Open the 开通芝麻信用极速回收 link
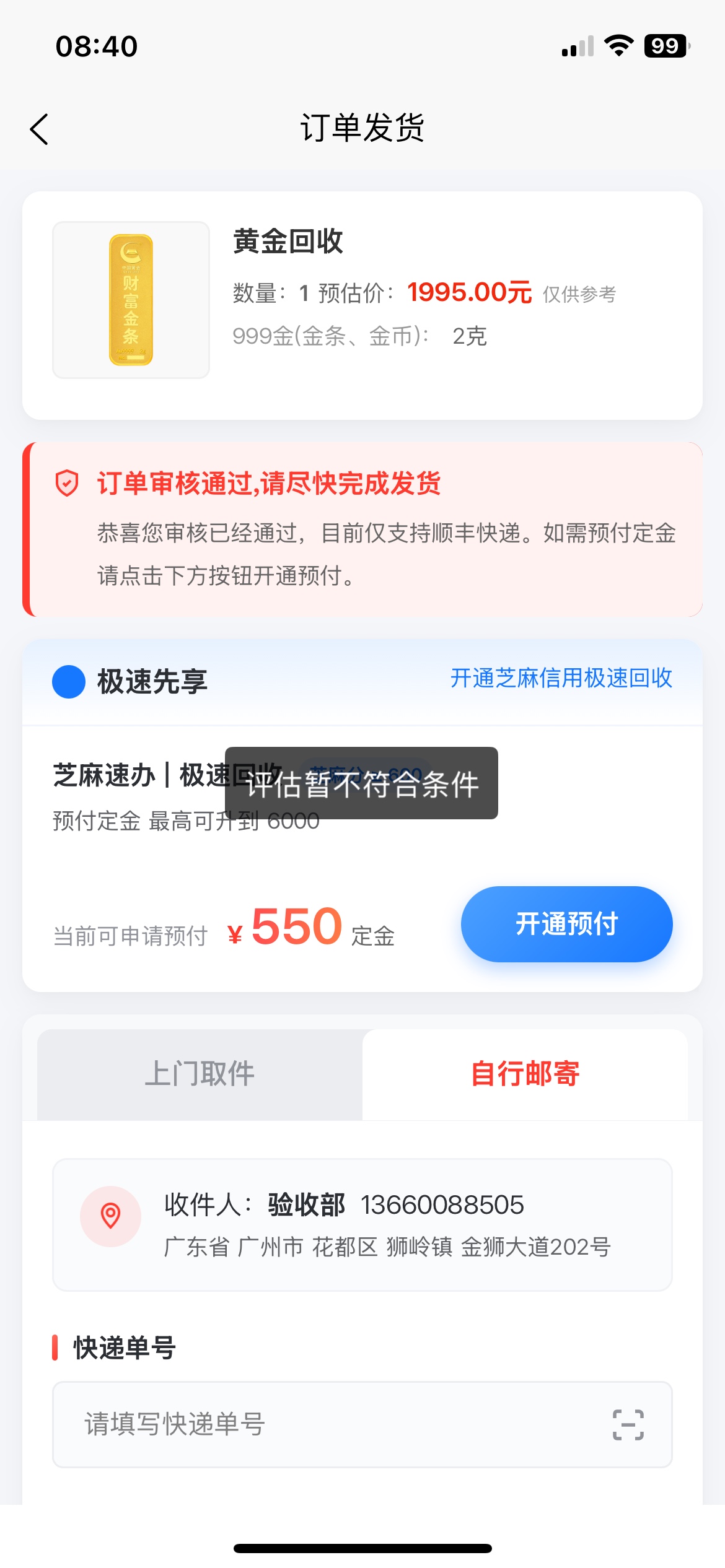The width and height of the screenshot is (725, 1568). 561,678
